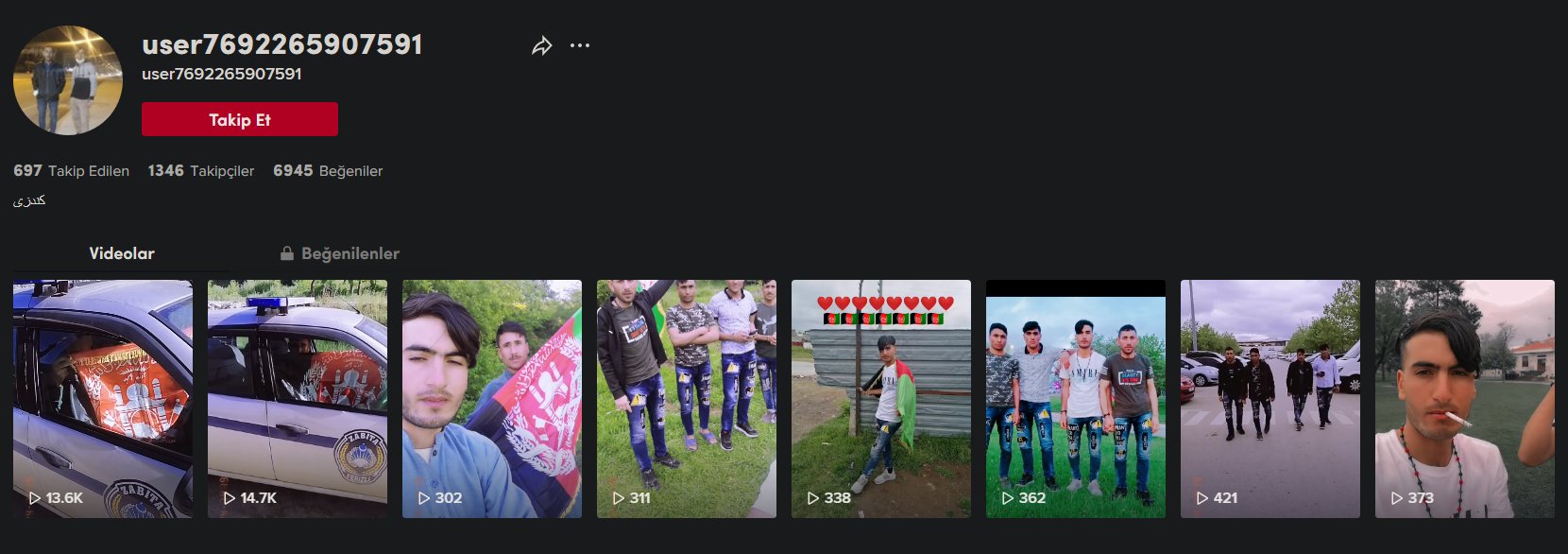Select the video with 373 views
Viewport: 1568px width, 554px height.
[x=1465, y=398]
